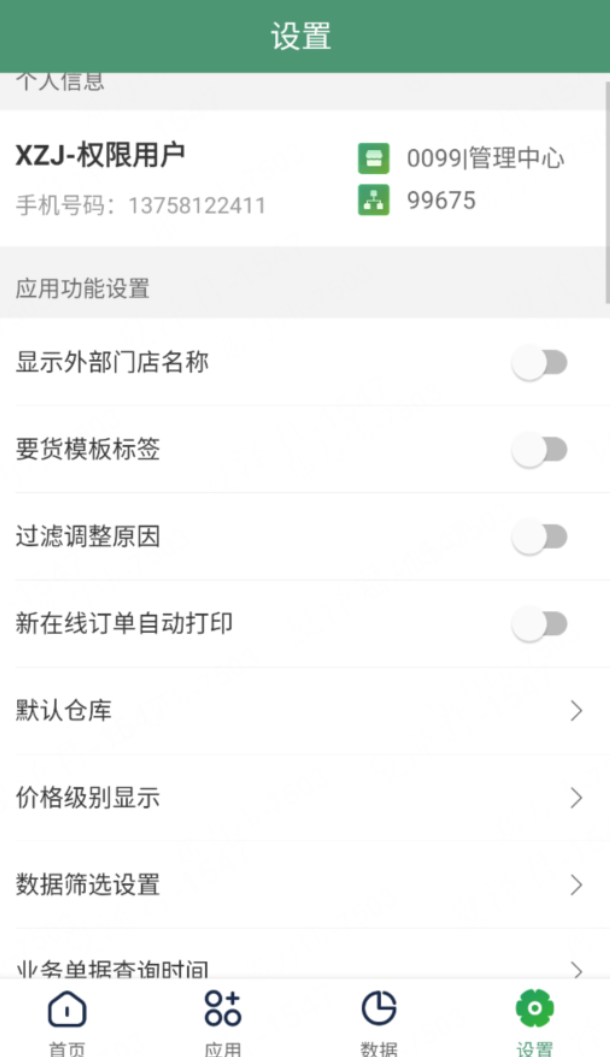Turn on 要货模板标签 toggle
This screenshot has width=610, height=1057.
539,450
